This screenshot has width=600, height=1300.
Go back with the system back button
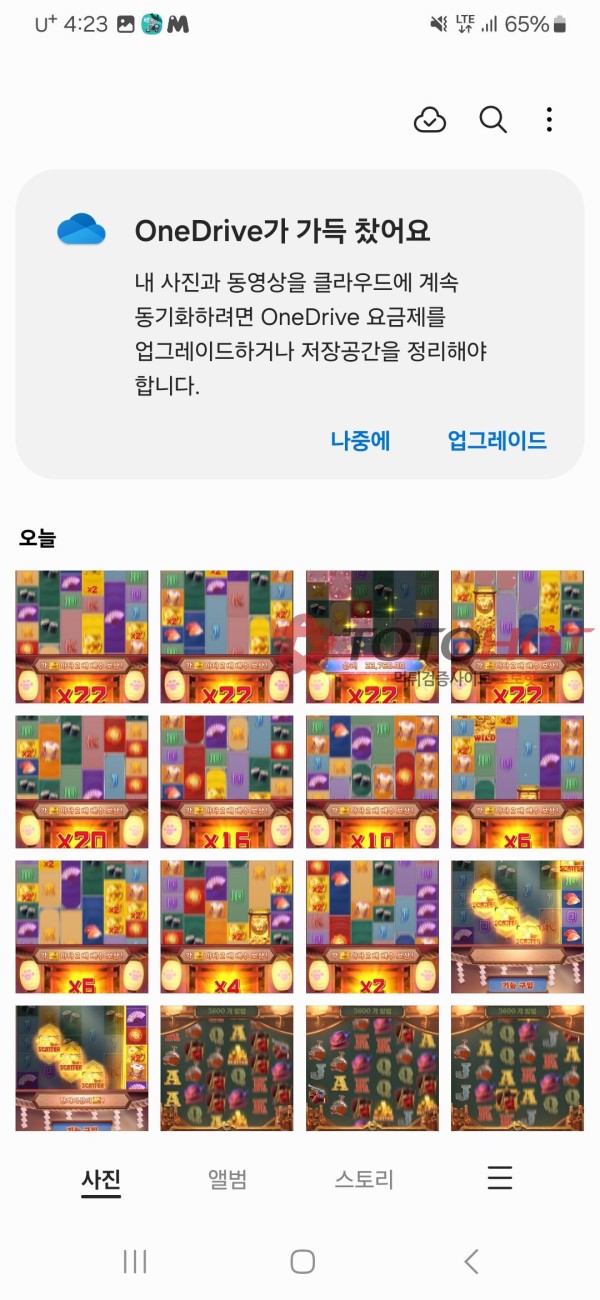point(472,1261)
